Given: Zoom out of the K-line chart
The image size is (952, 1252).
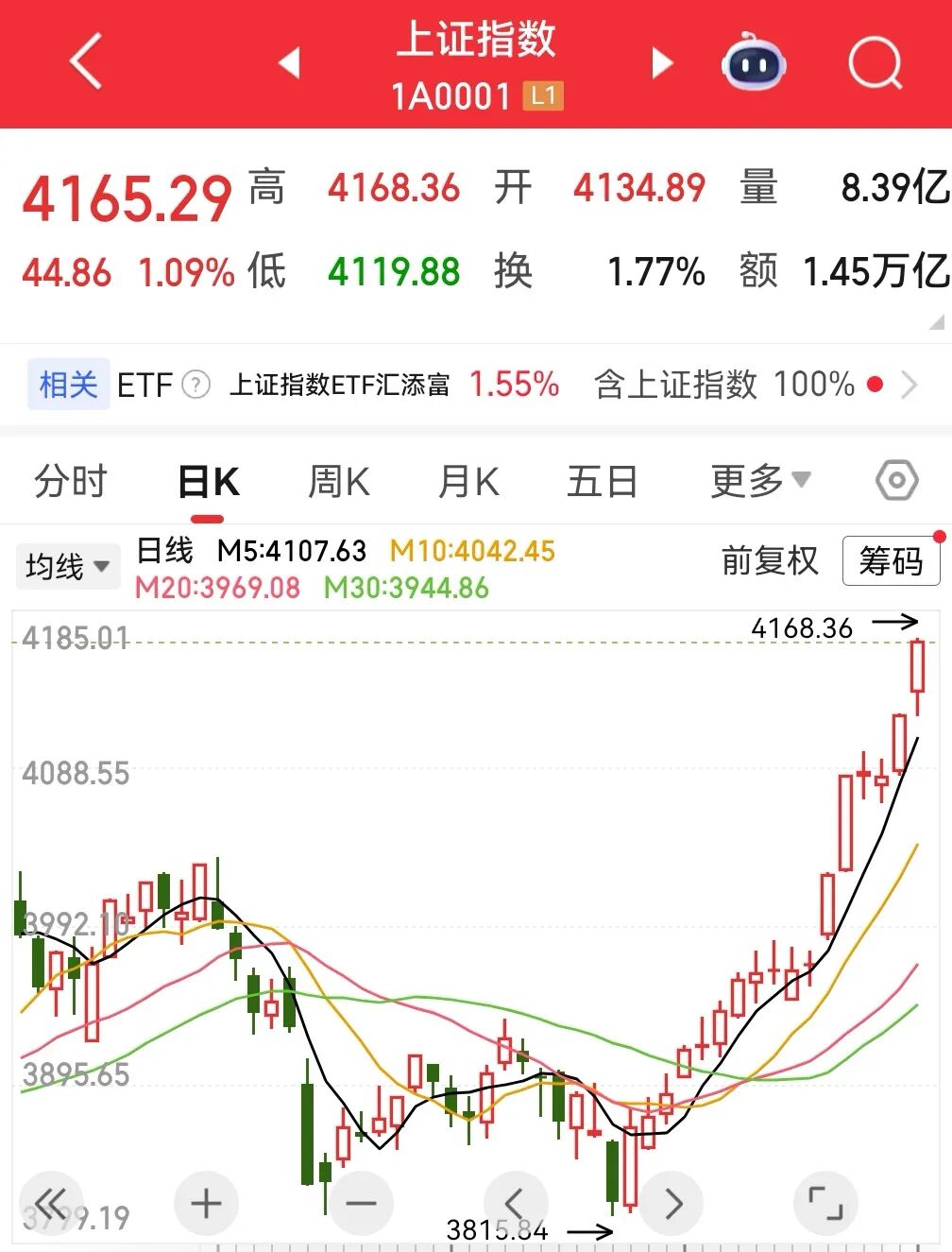Looking at the screenshot, I should pos(361,1203).
